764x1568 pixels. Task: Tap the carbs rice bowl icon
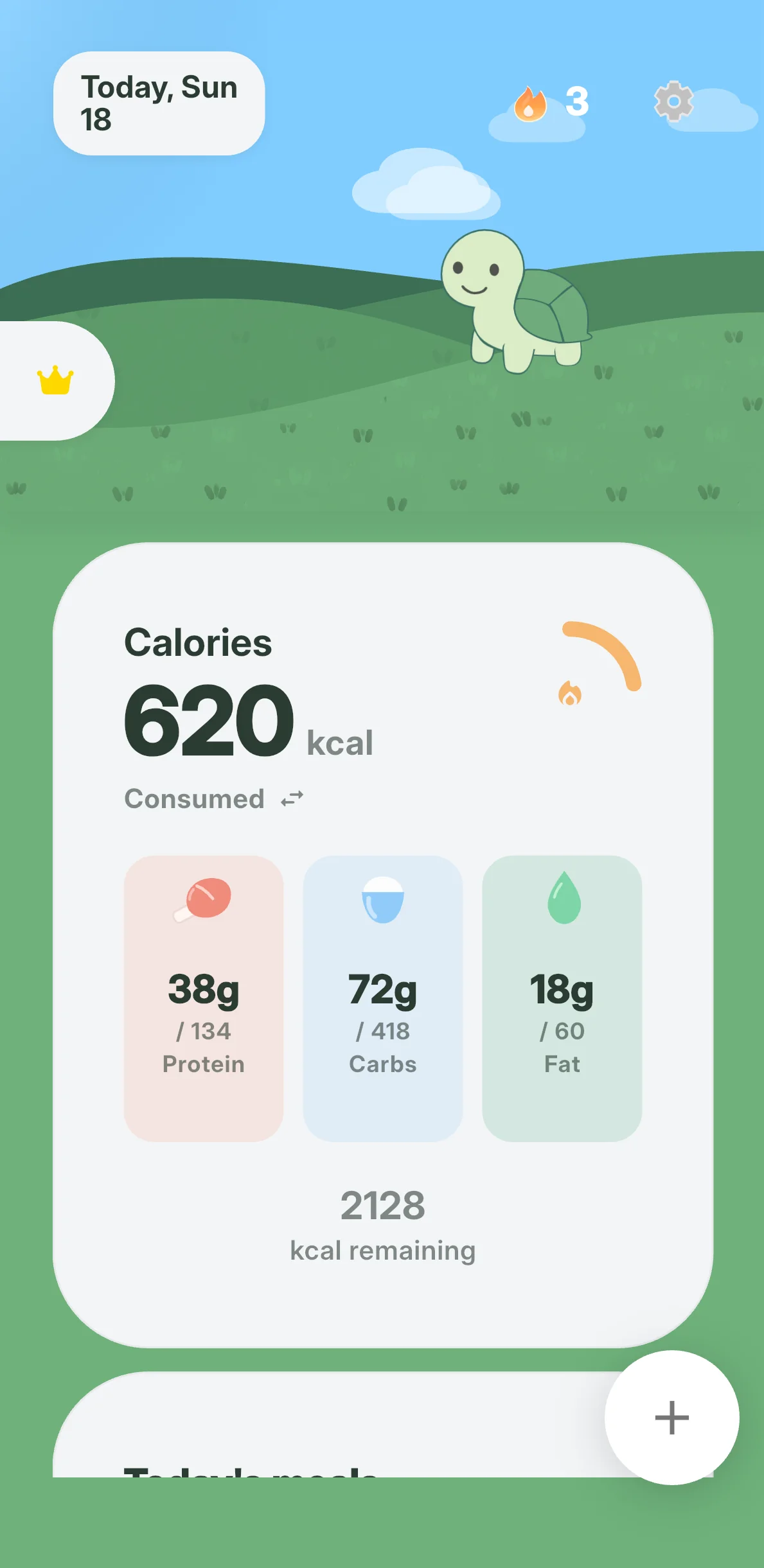[383, 899]
